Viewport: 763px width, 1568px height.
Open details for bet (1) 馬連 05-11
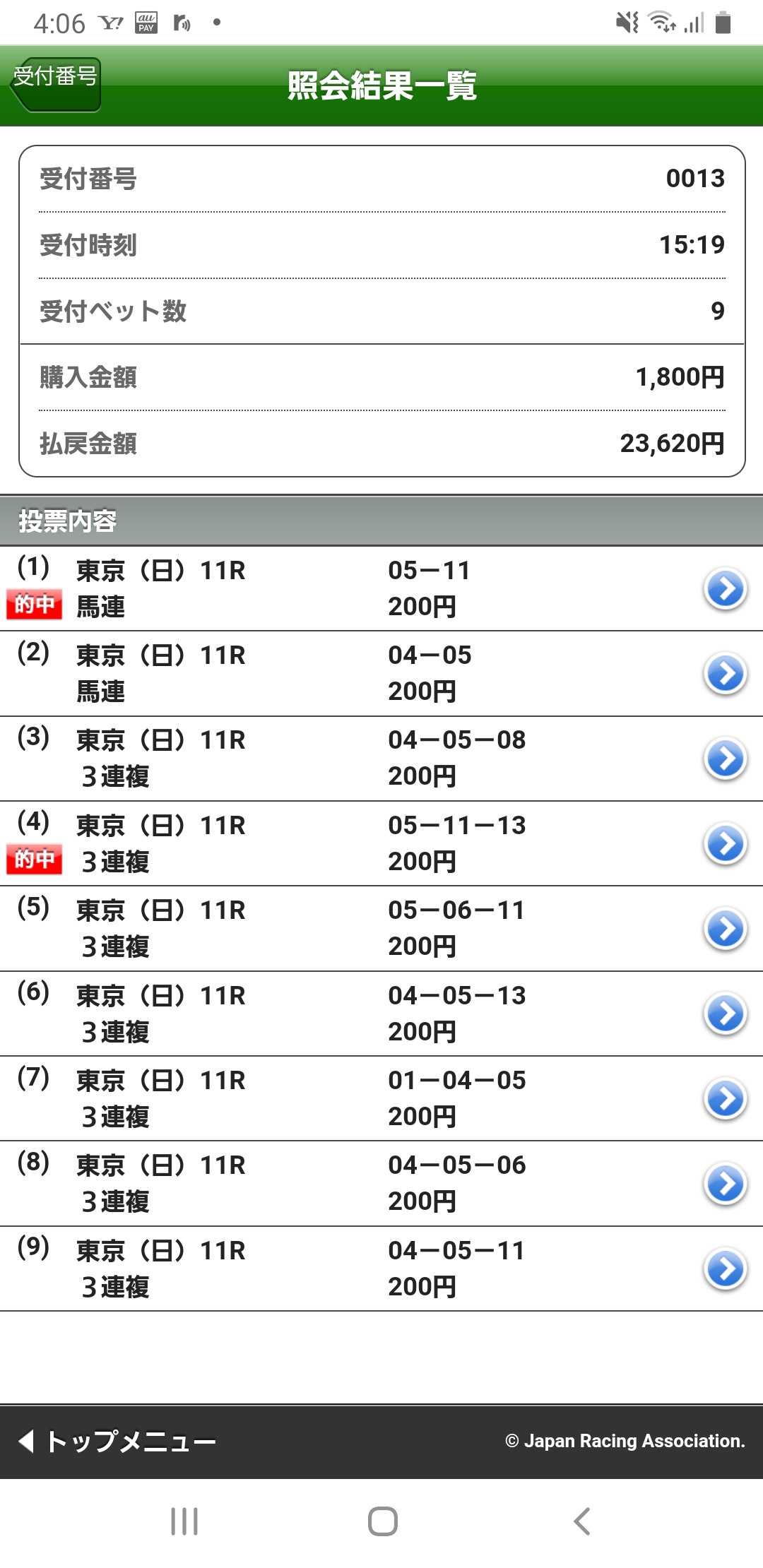[725, 589]
